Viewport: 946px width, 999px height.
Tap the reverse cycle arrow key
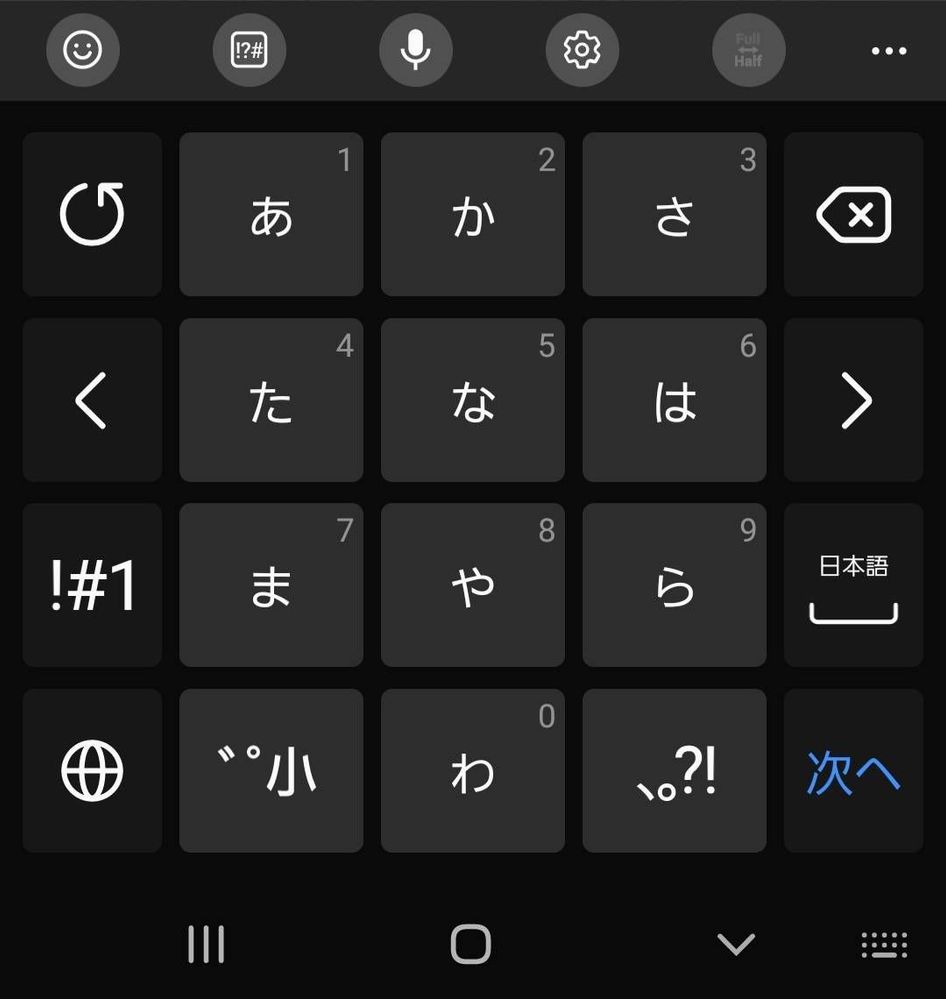92,214
